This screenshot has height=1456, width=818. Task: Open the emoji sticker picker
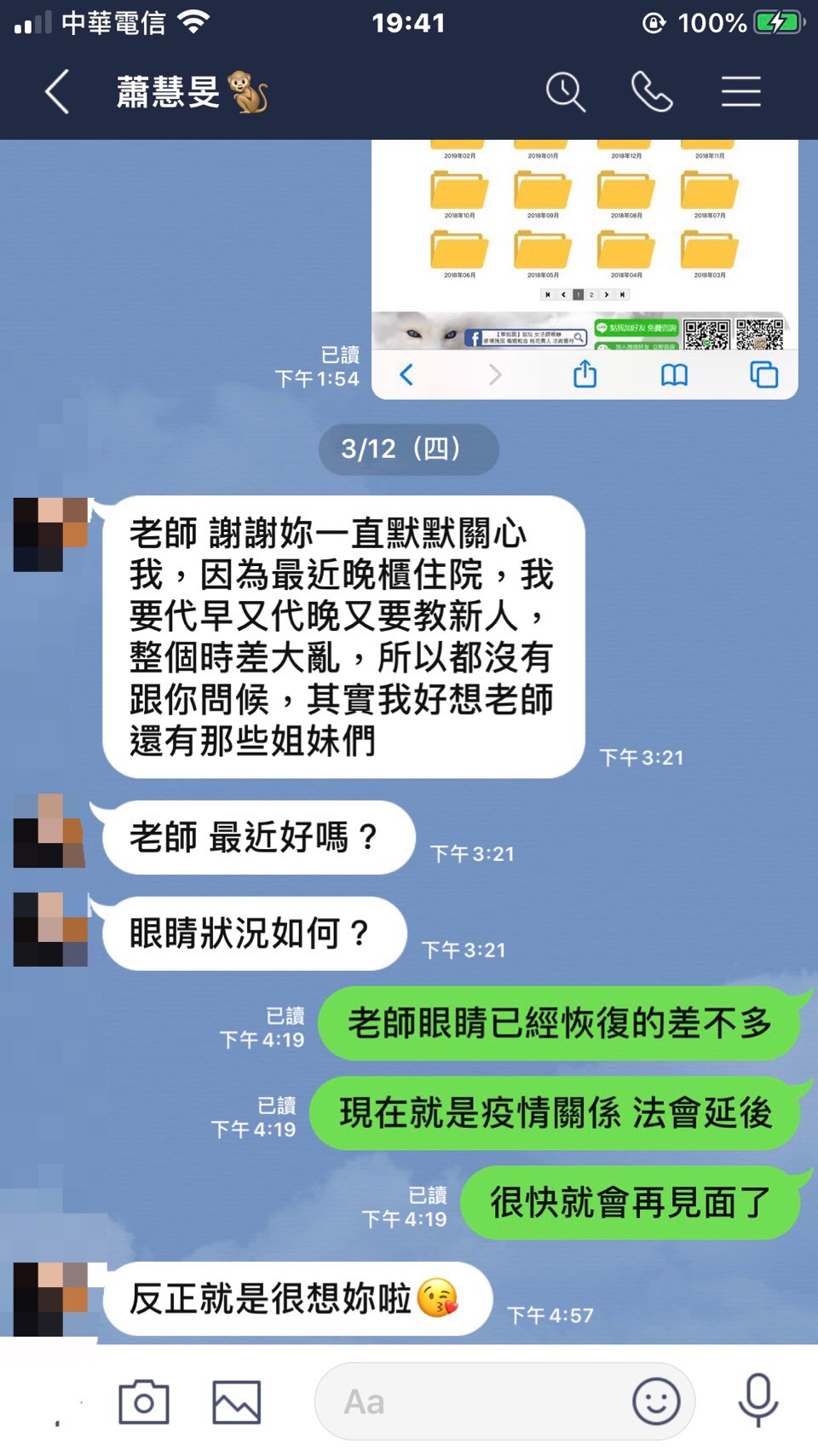click(656, 1401)
